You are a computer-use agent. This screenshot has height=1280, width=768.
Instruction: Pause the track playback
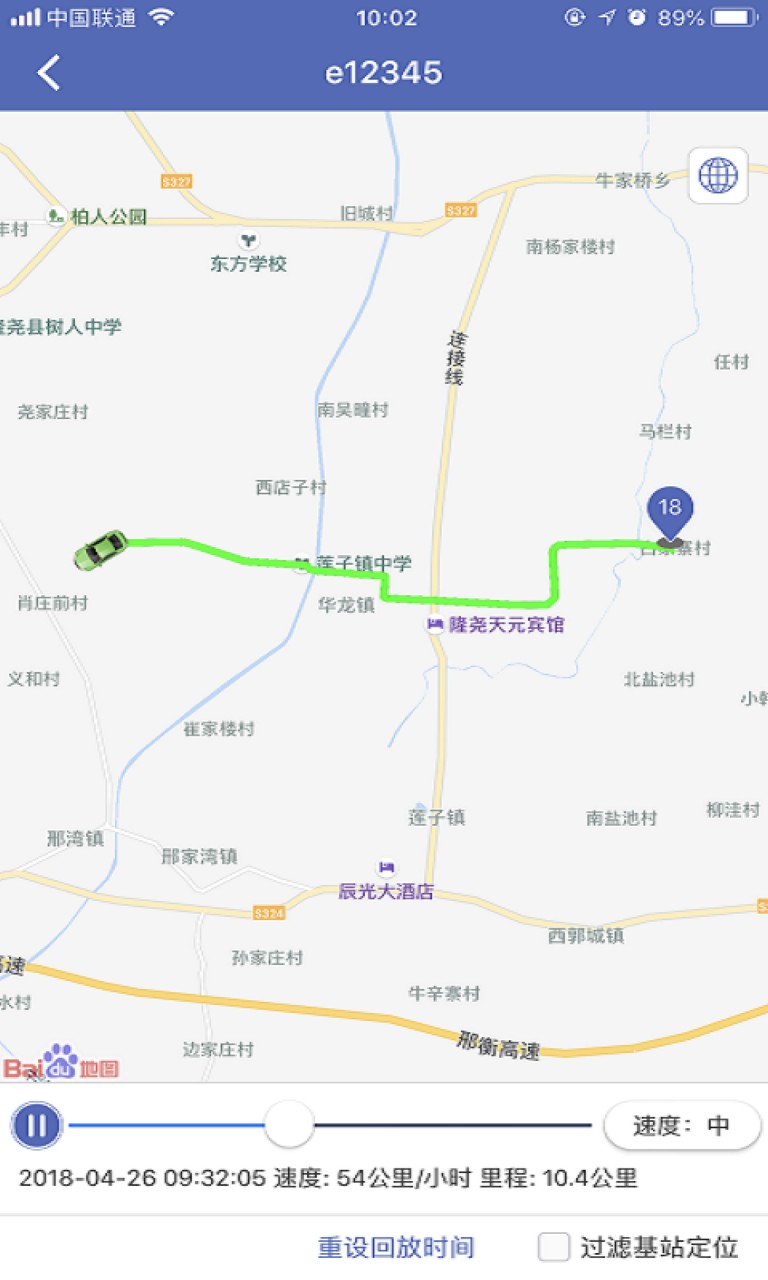pos(36,1123)
